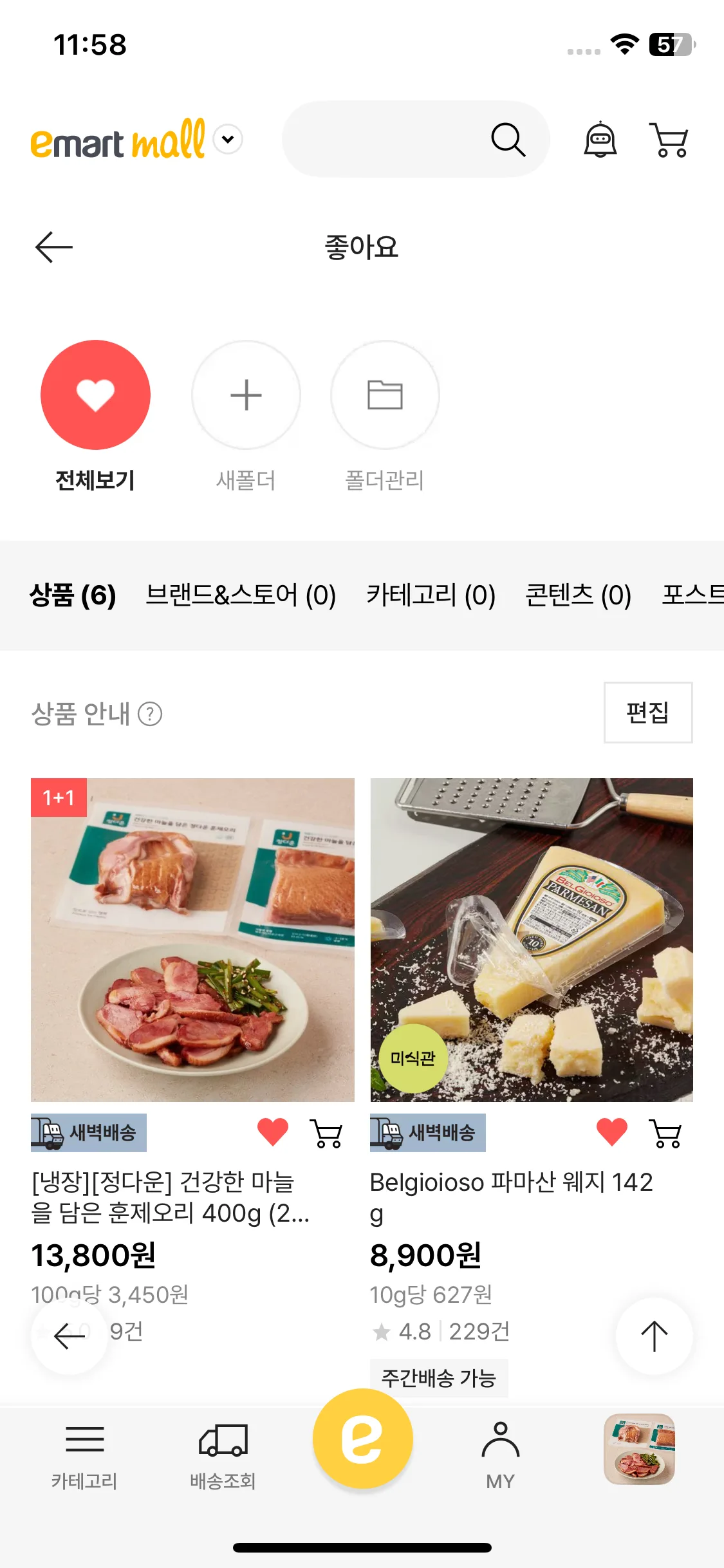Go back from the 좋아요 page
The height and width of the screenshot is (1568, 724).
54,248
